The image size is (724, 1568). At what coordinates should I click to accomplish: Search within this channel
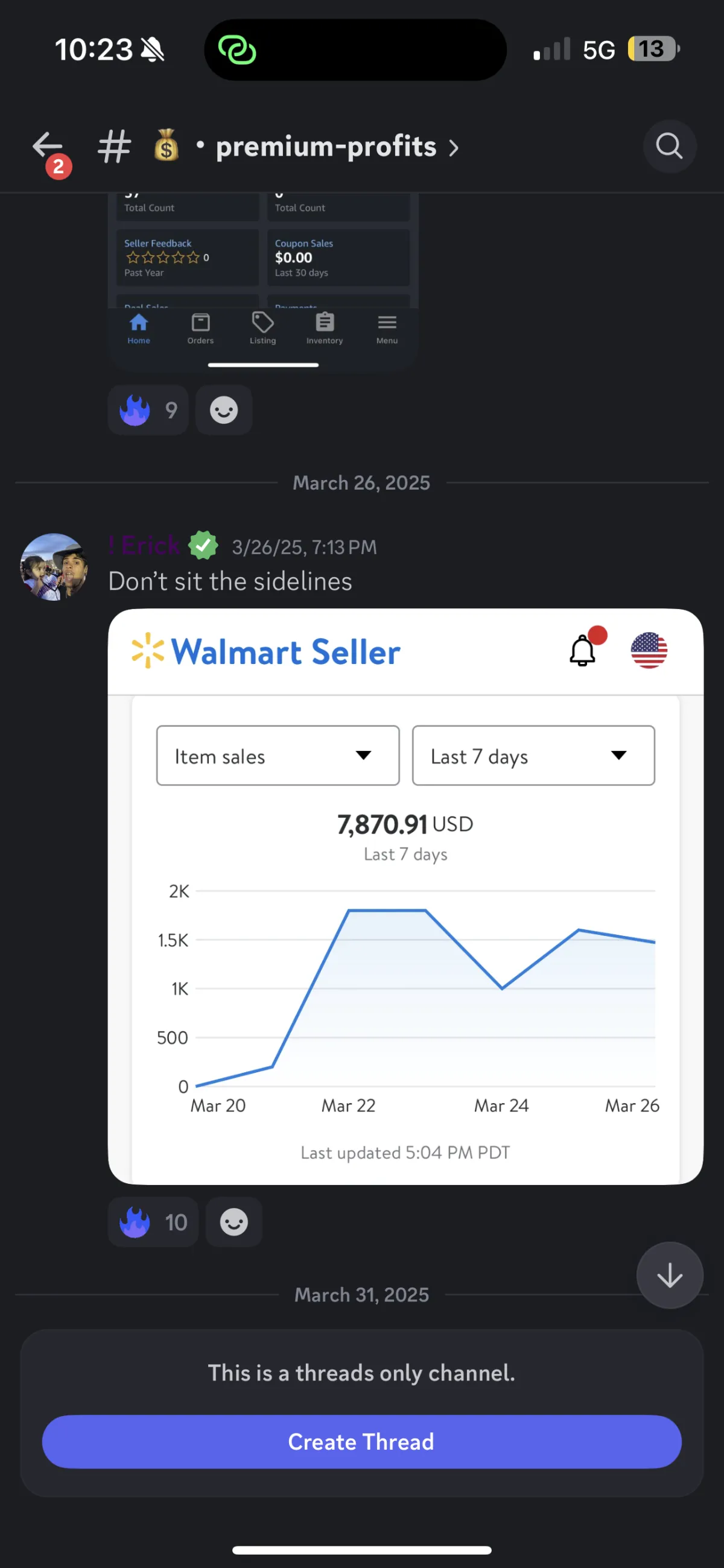[x=669, y=147]
